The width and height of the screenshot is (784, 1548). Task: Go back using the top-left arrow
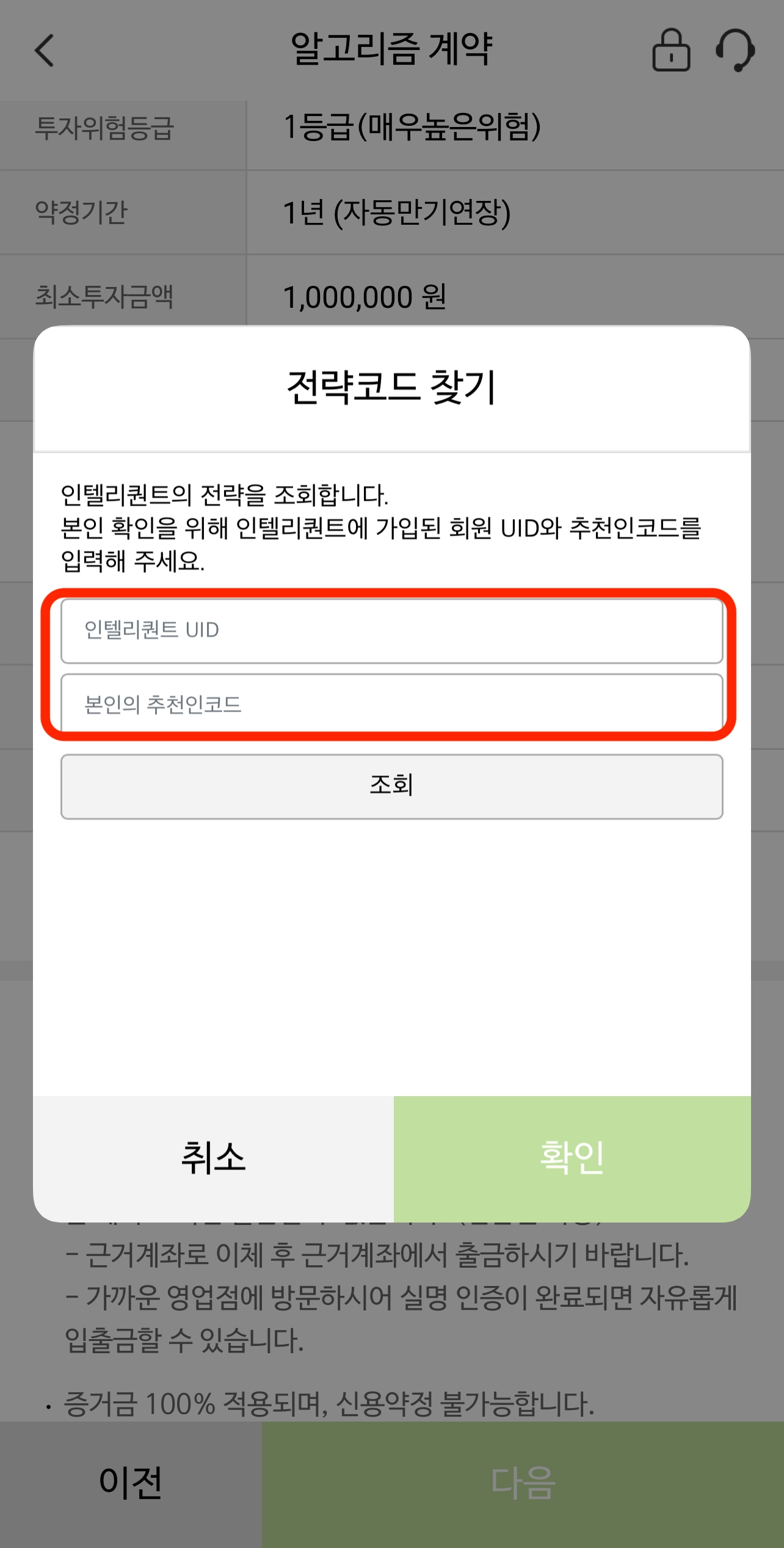click(x=45, y=50)
